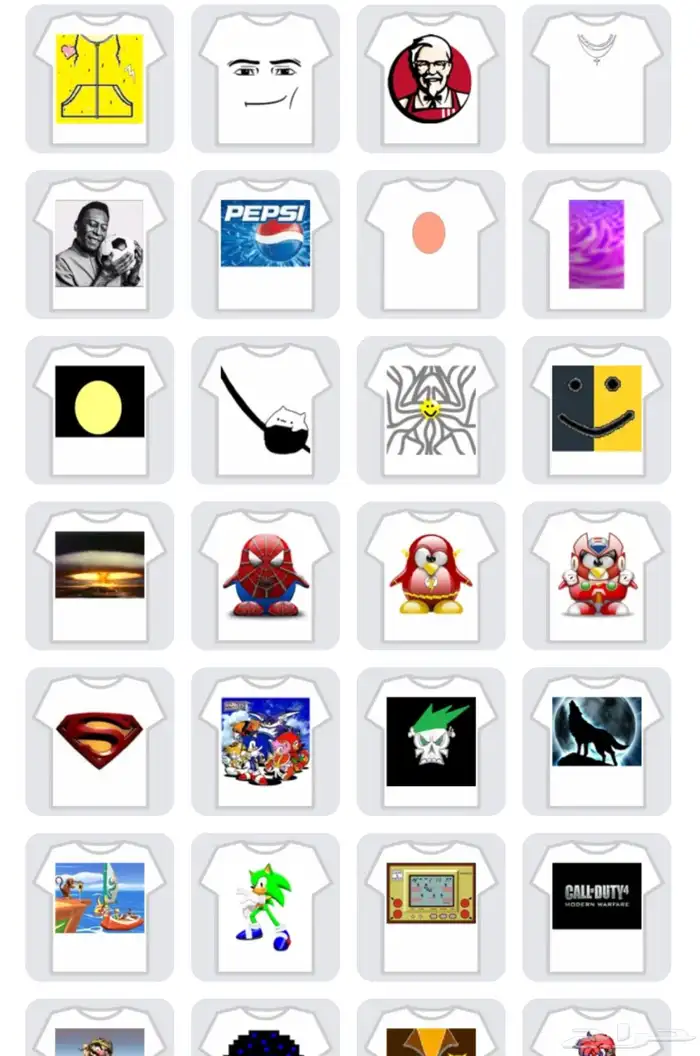Open the Spider-Man penguin t-shirt
This screenshot has height=1056, width=700.
(265, 576)
